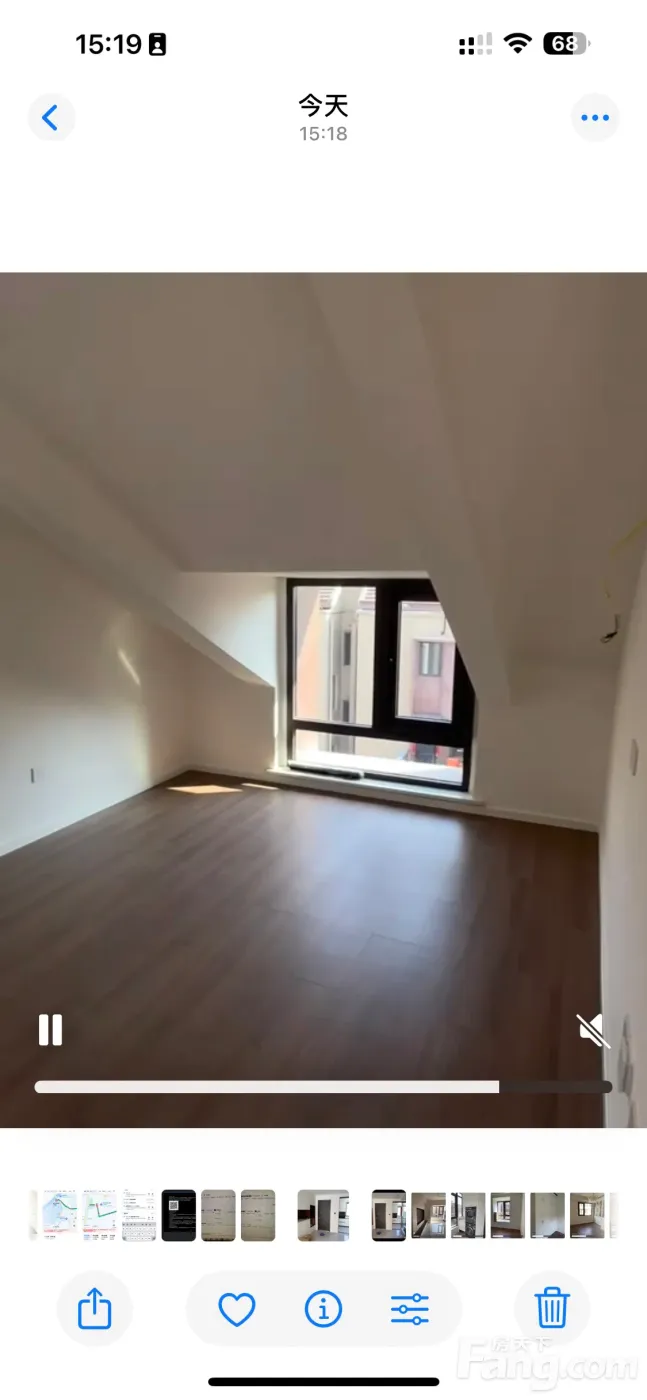The image size is (647, 1400).
Task: Go back to the photo library
Action: (51, 118)
